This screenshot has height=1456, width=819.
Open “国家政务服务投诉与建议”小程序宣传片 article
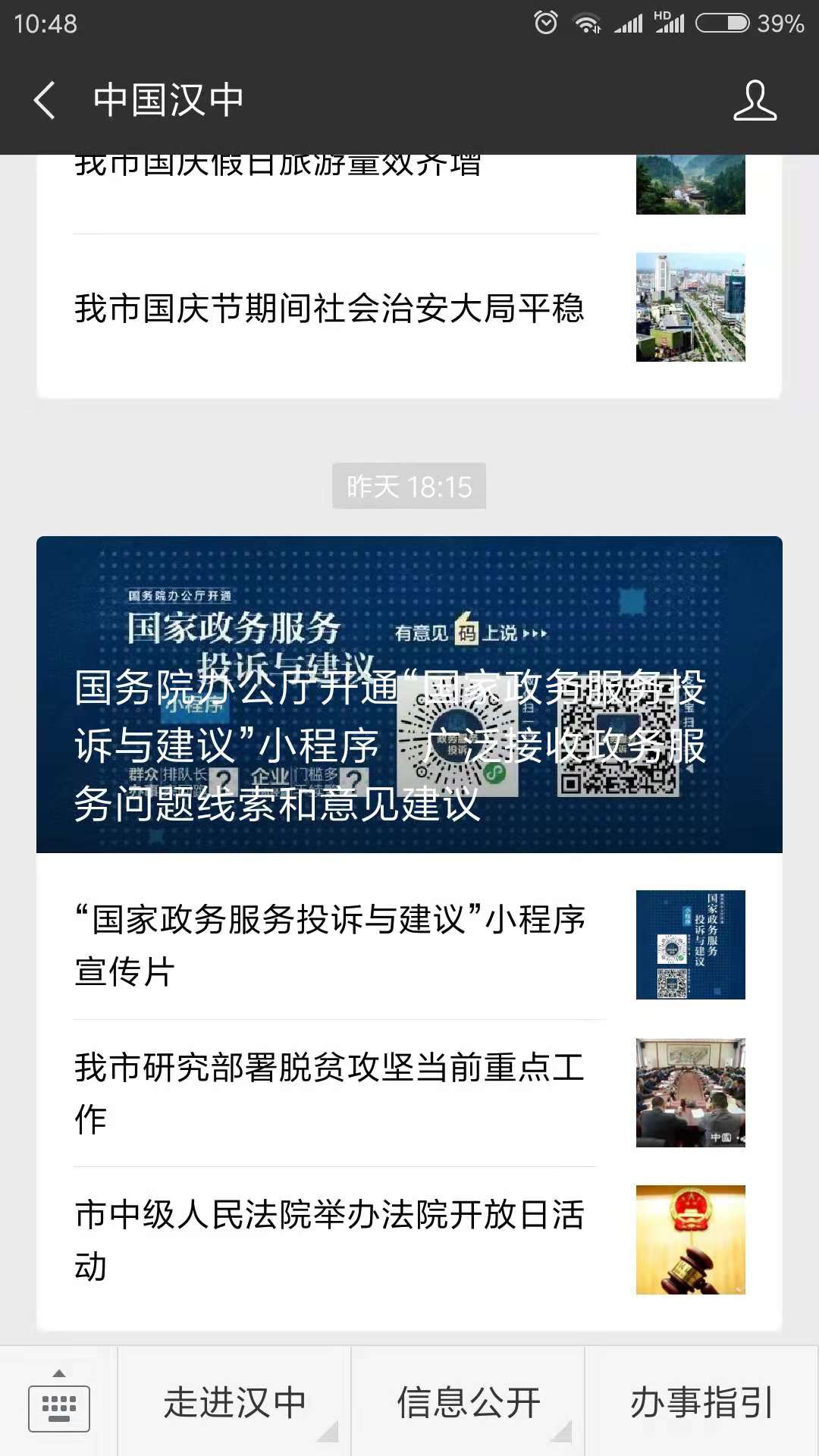[x=330, y=945]
